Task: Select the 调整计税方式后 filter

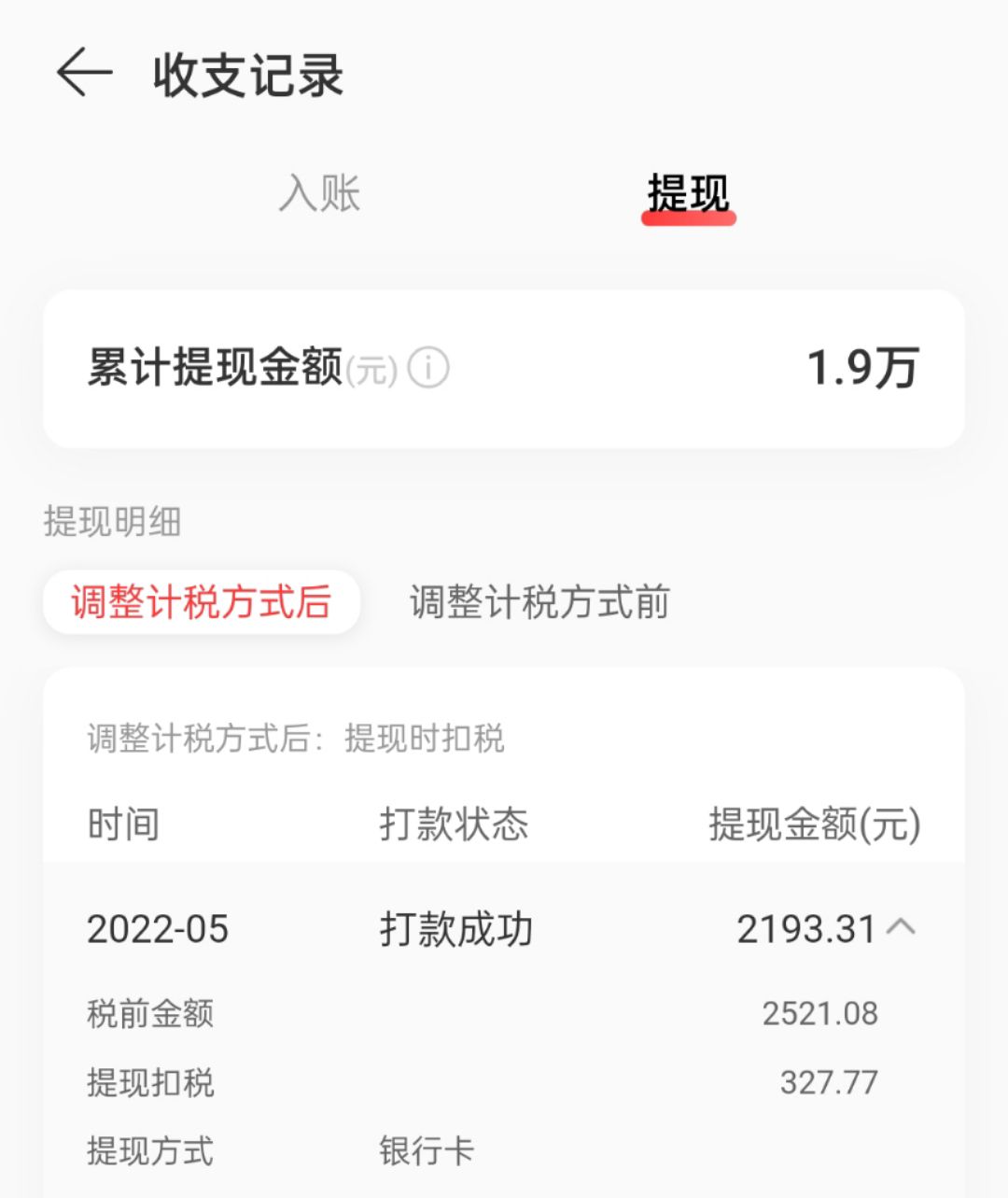Action: point(202,602)
